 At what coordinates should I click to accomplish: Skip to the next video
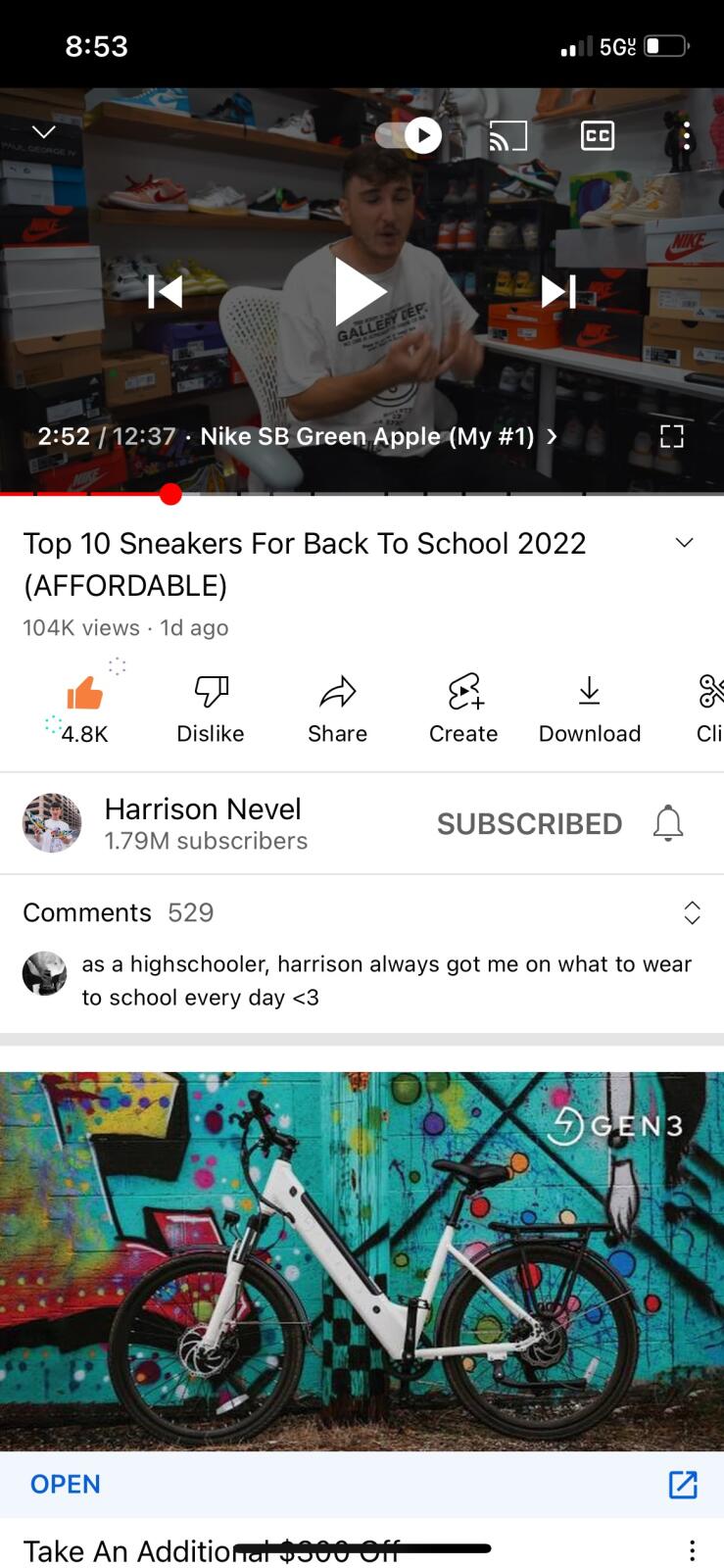(558, 291)
